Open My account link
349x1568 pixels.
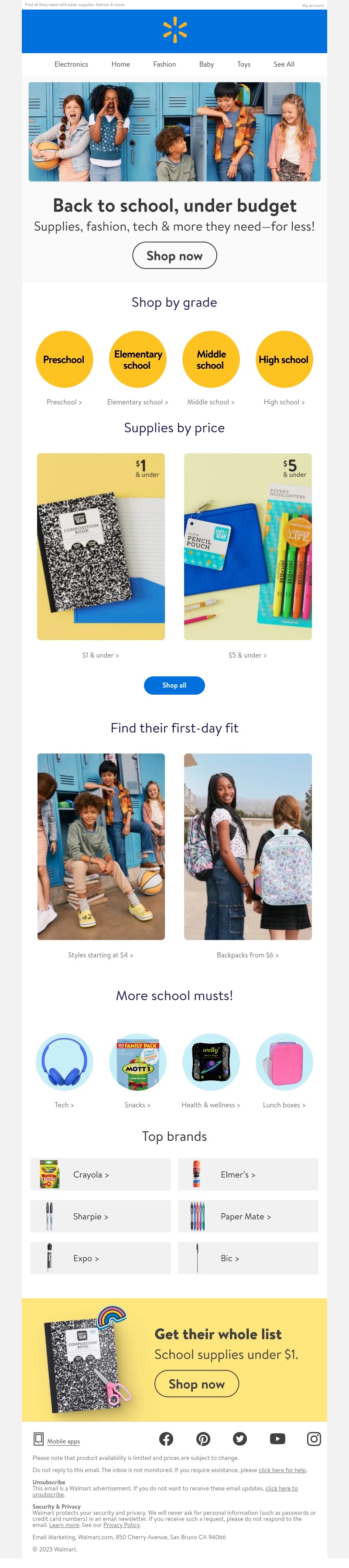tap(313, 6)
